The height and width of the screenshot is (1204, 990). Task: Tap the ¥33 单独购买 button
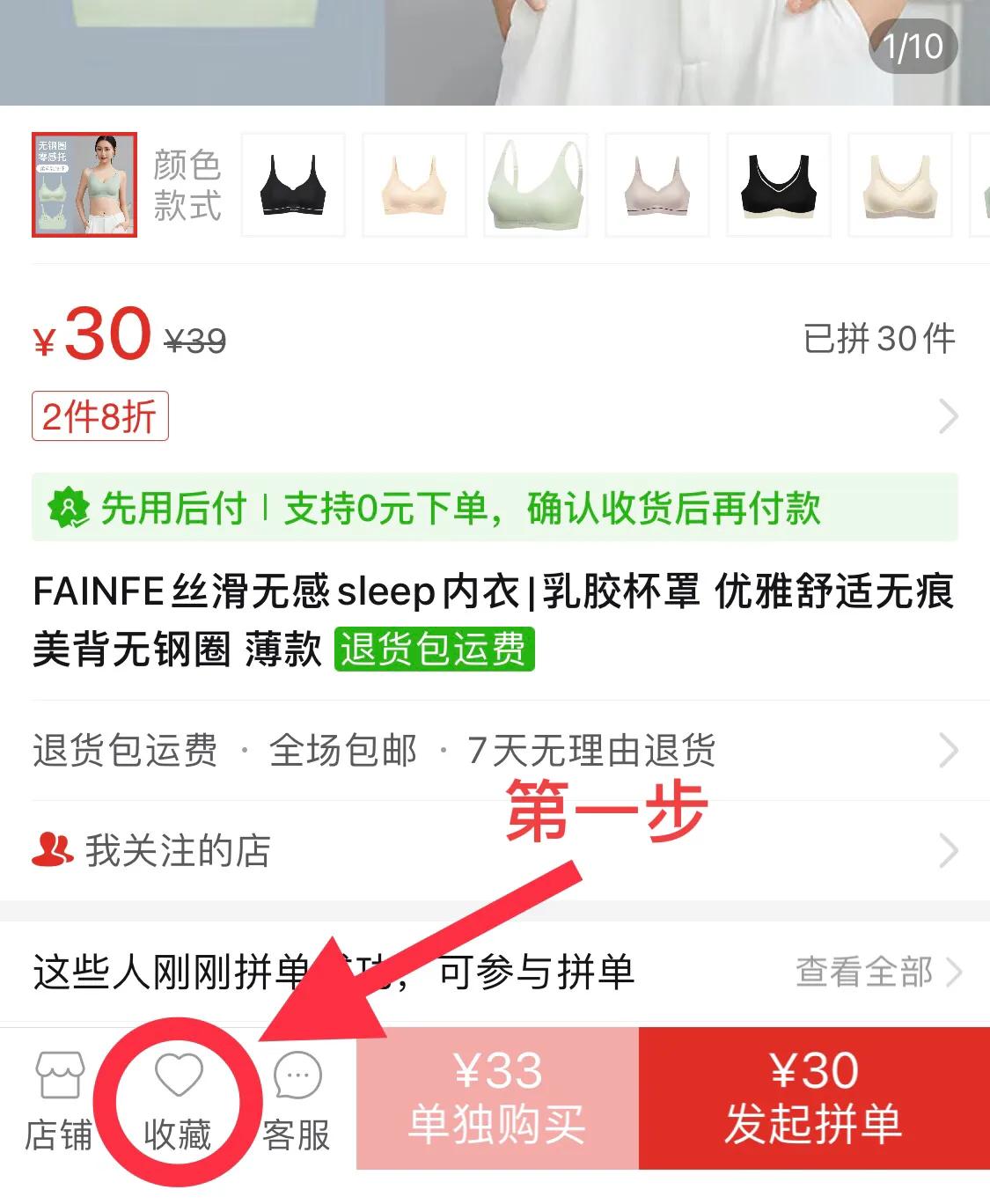click(x=497, y=1100)
